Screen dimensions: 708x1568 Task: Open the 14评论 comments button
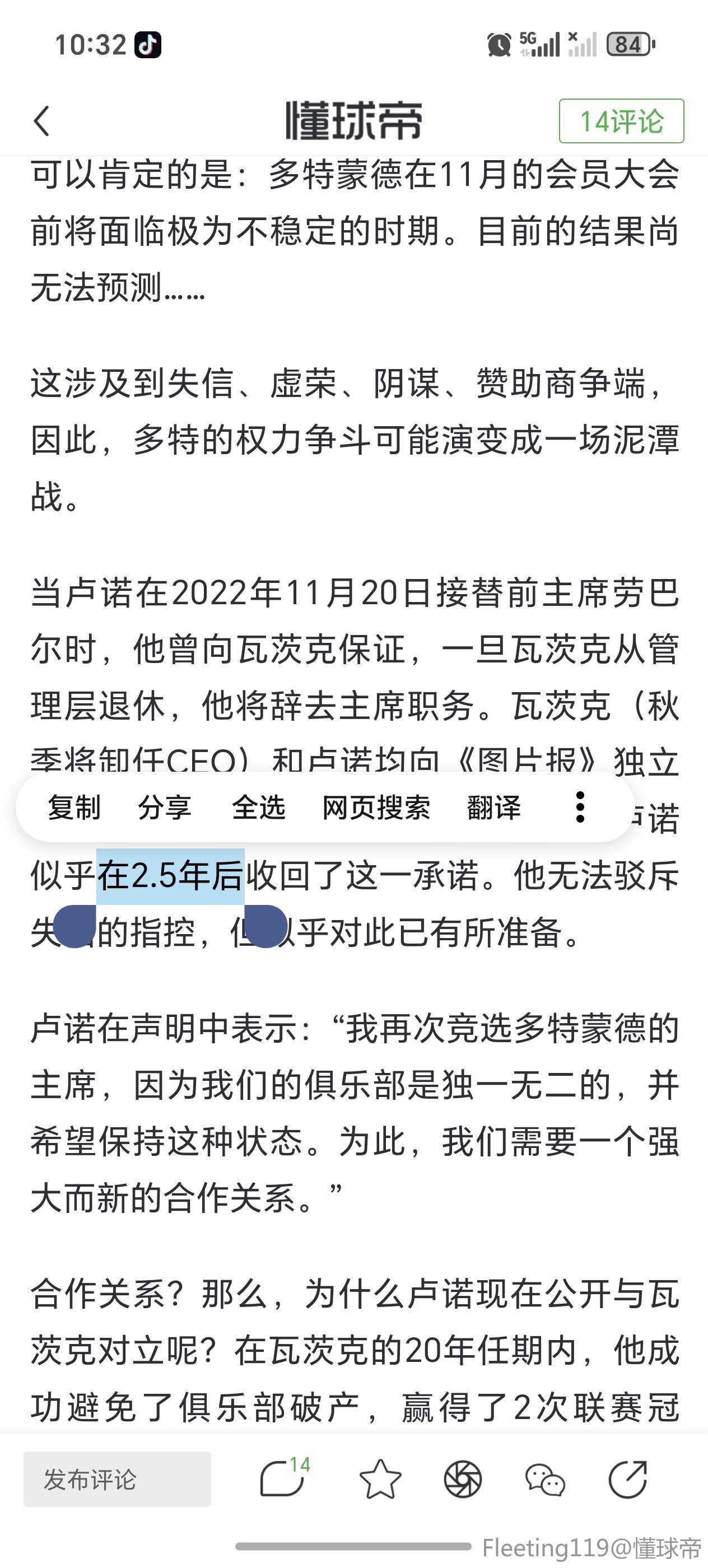pos(621,120)
